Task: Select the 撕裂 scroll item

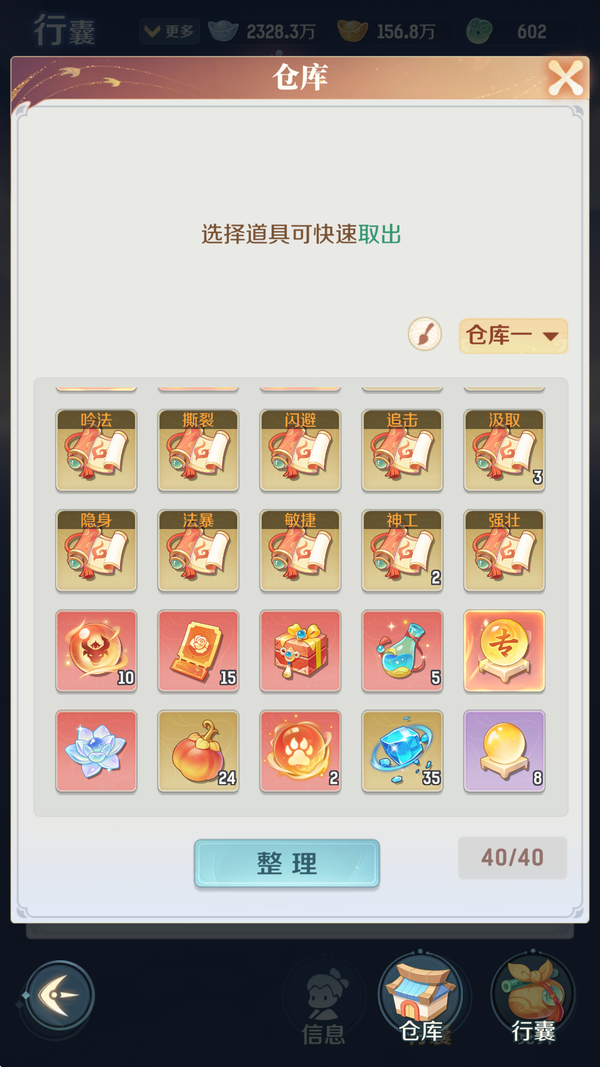Action: 198,450
